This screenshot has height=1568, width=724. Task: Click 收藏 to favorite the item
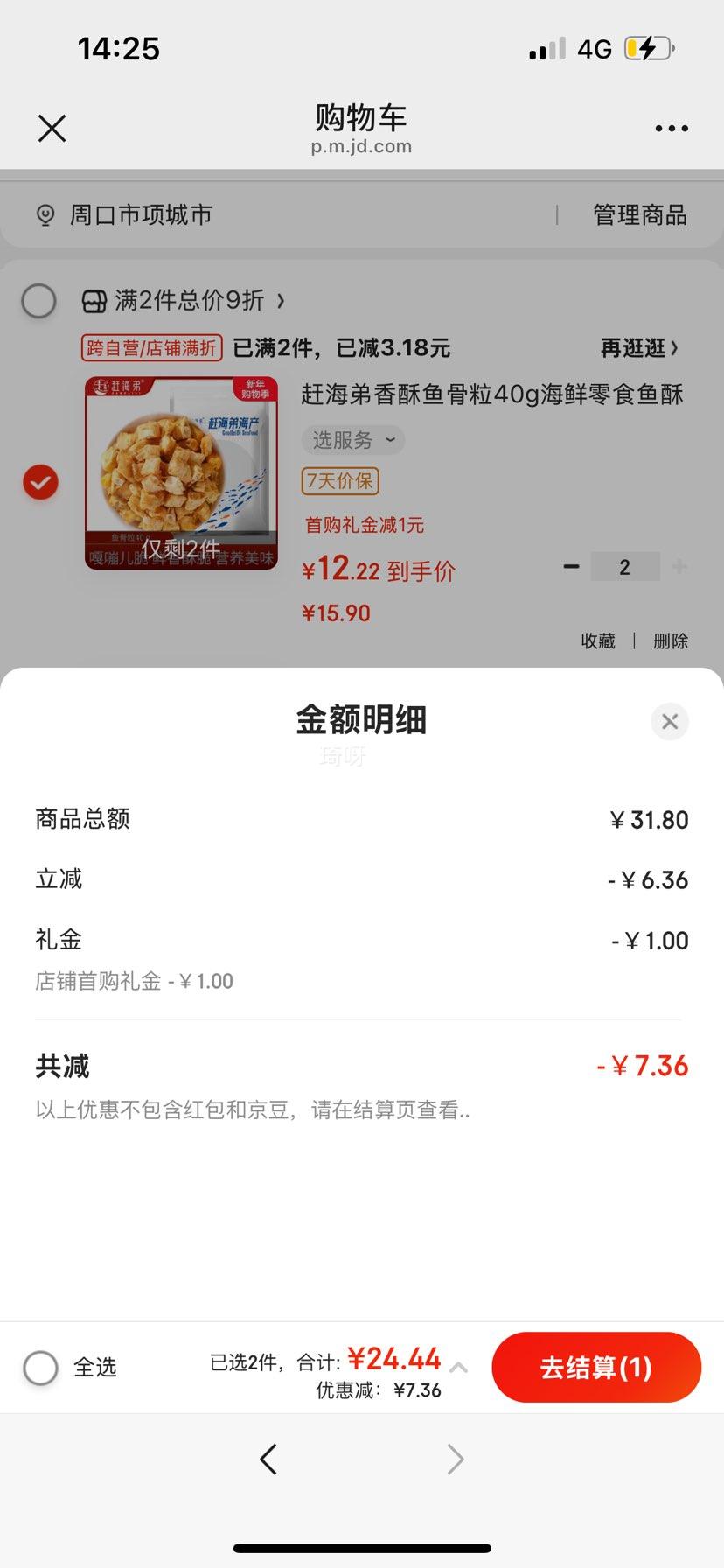click(x=598, y=640)
